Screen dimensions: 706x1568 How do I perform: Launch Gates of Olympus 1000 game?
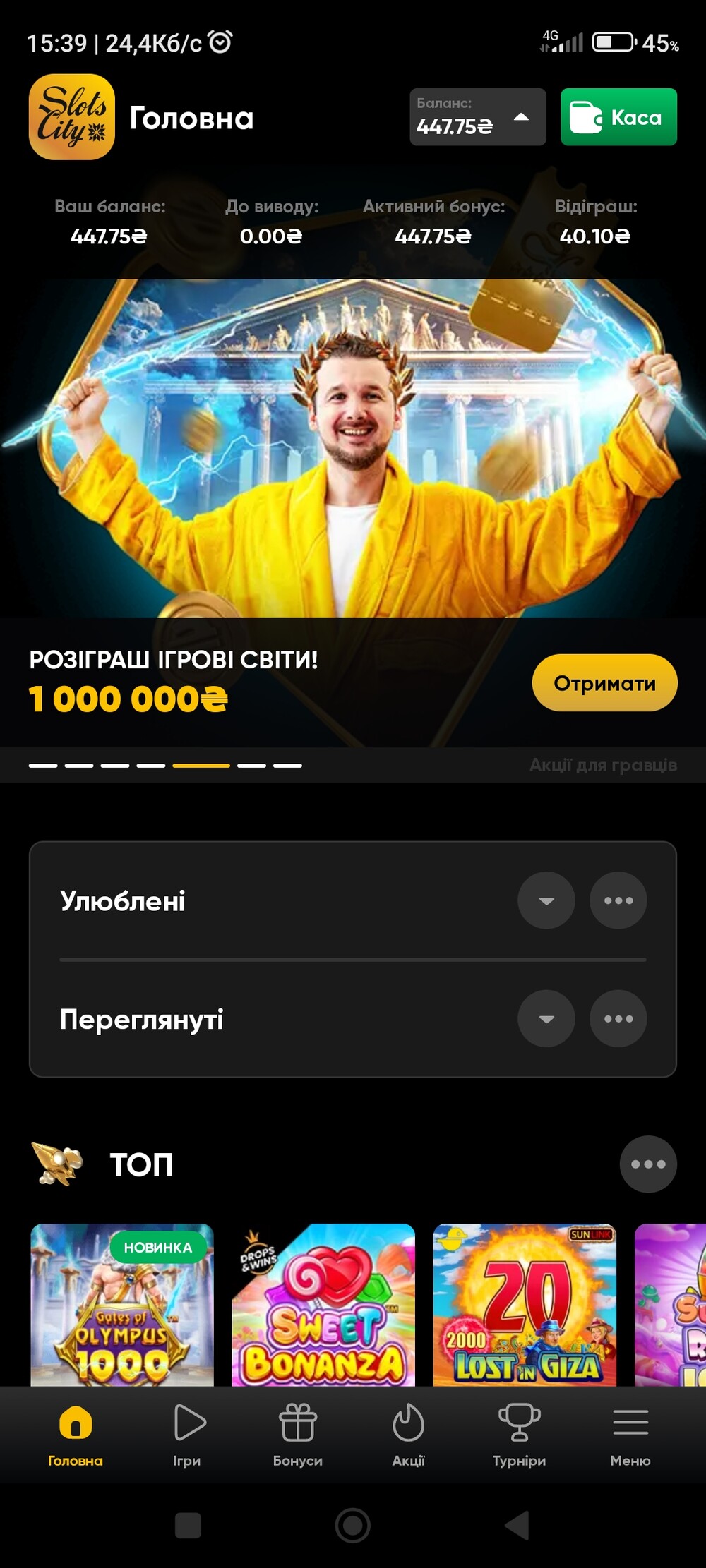coord(122,1305)
